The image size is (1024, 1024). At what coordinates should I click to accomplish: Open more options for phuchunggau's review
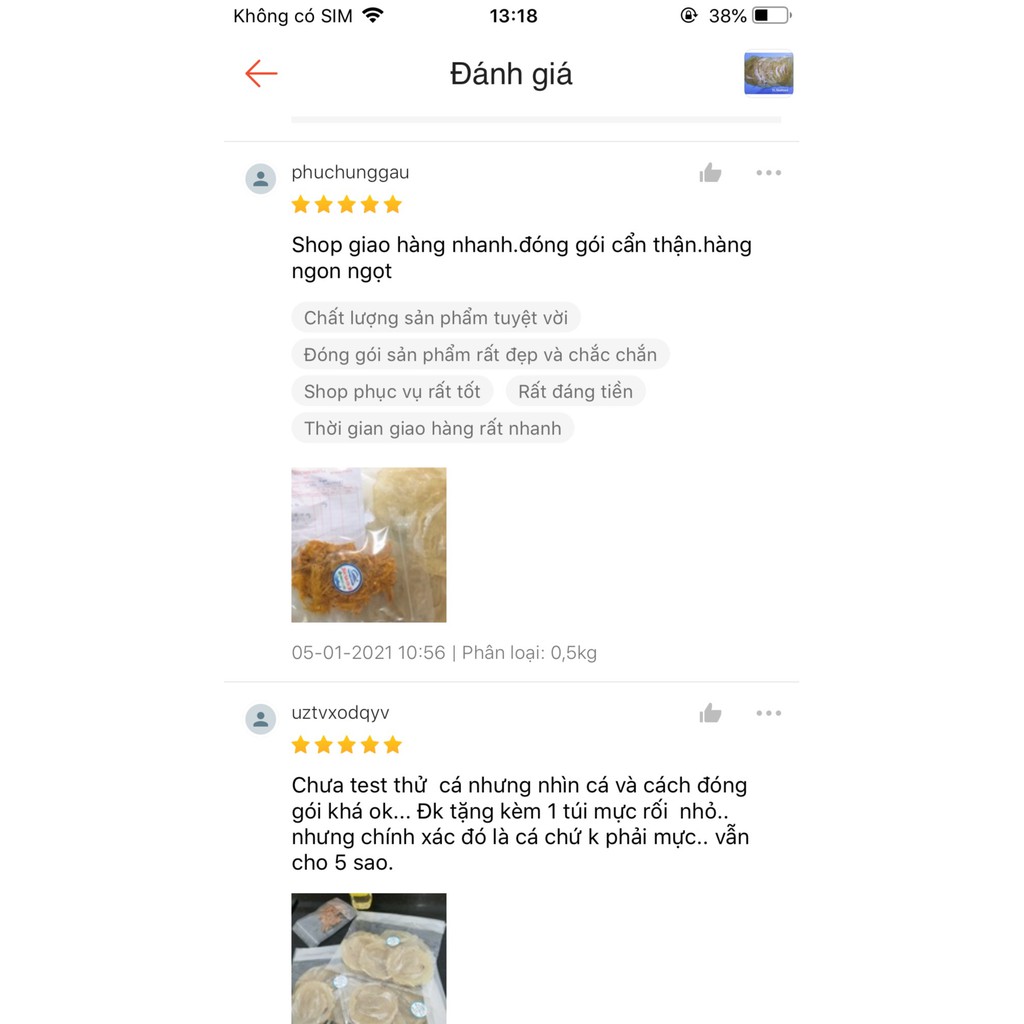click(x=768, y=173)
